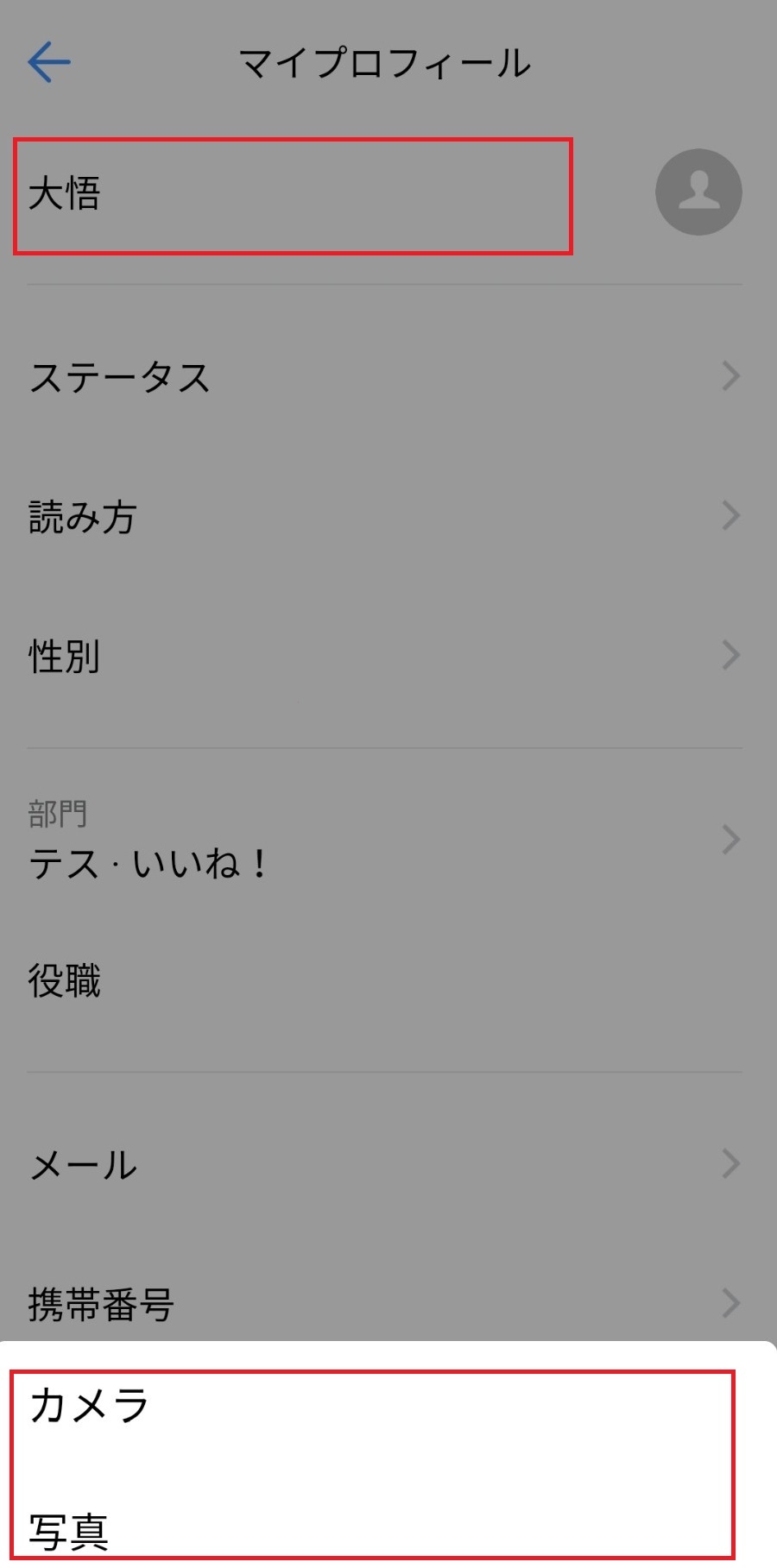Viewport: 777px width, 1568px height.
Task: Tap the profile avatar picture
Action: (698, 192)
